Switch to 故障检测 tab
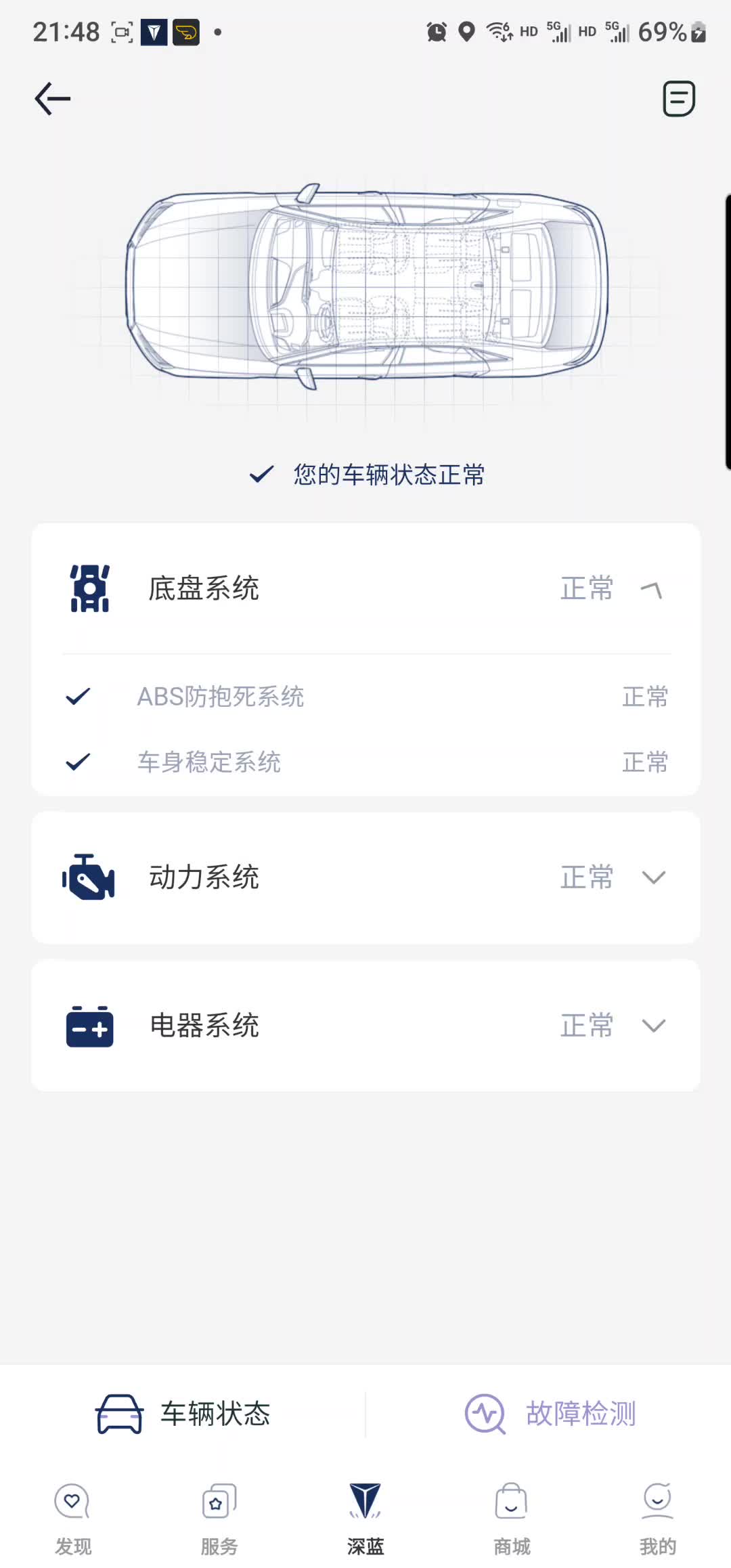731x1568 pixels. click(x=550, y=1414)
